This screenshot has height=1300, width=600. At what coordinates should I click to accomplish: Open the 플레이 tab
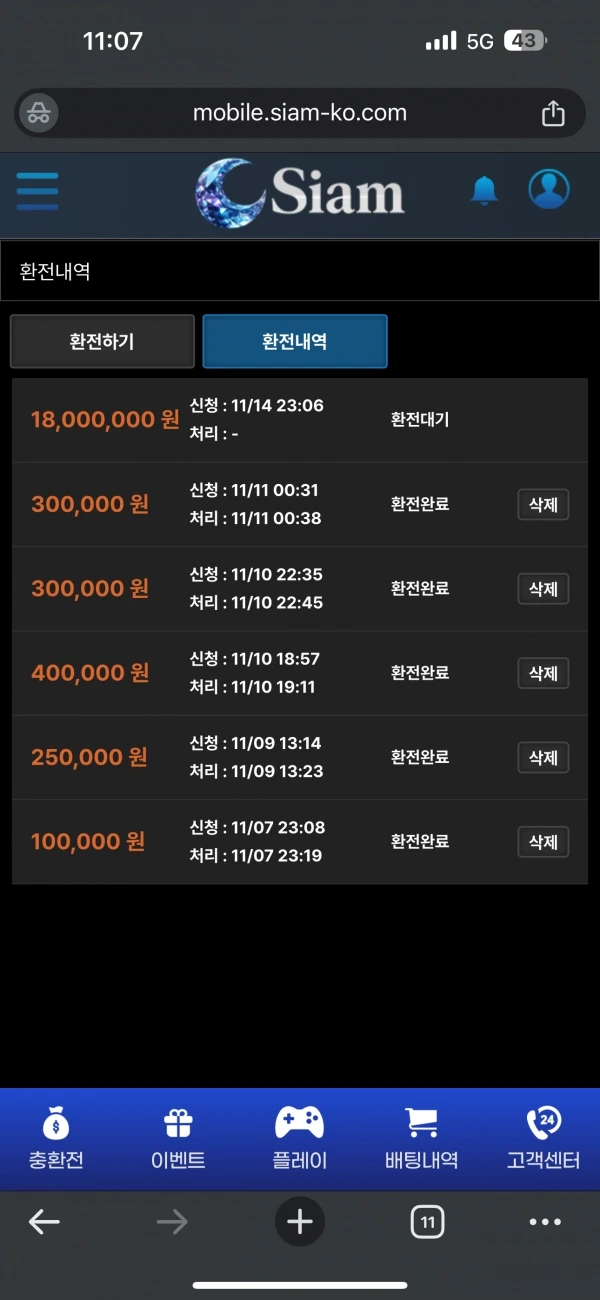[x=299, y=1140]
